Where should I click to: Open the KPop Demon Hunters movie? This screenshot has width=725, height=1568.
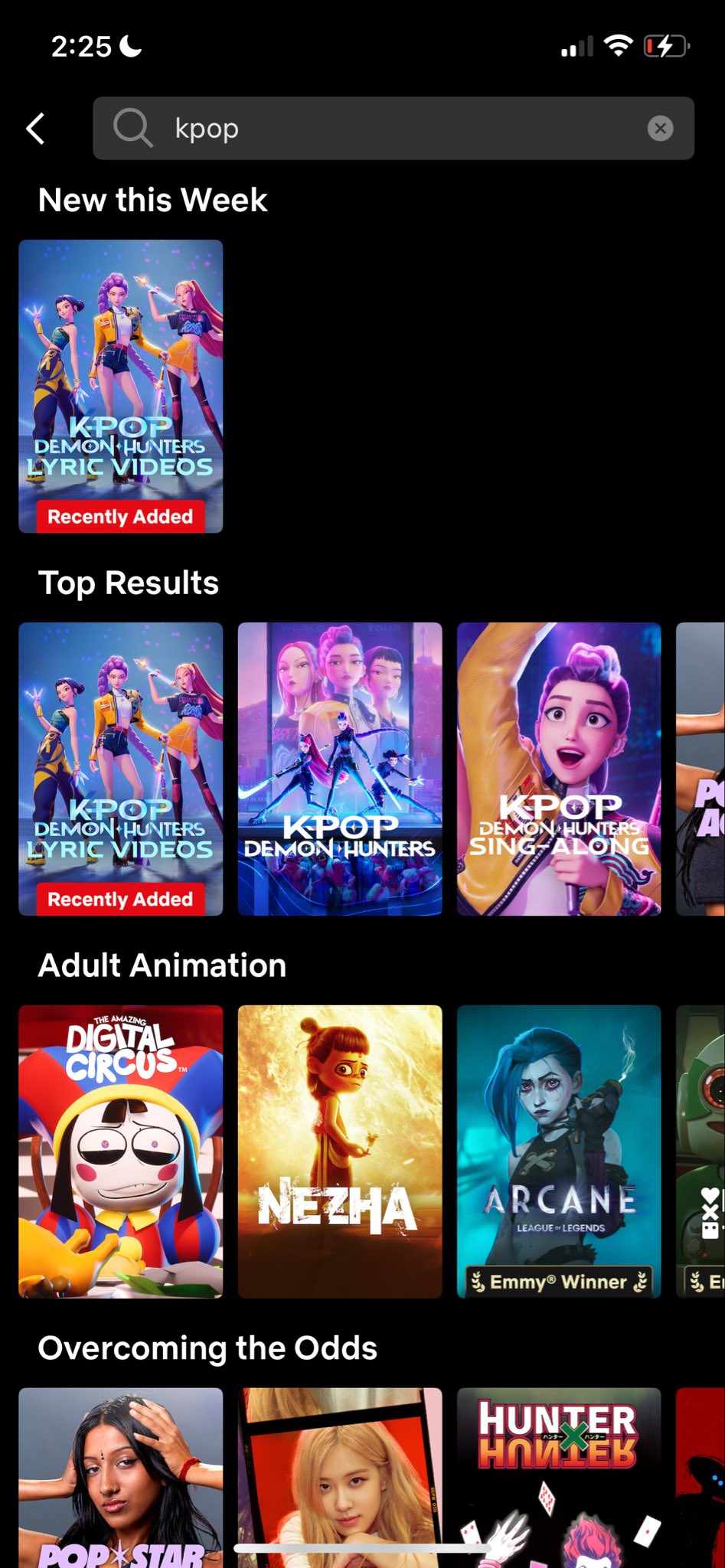[340, 769]
